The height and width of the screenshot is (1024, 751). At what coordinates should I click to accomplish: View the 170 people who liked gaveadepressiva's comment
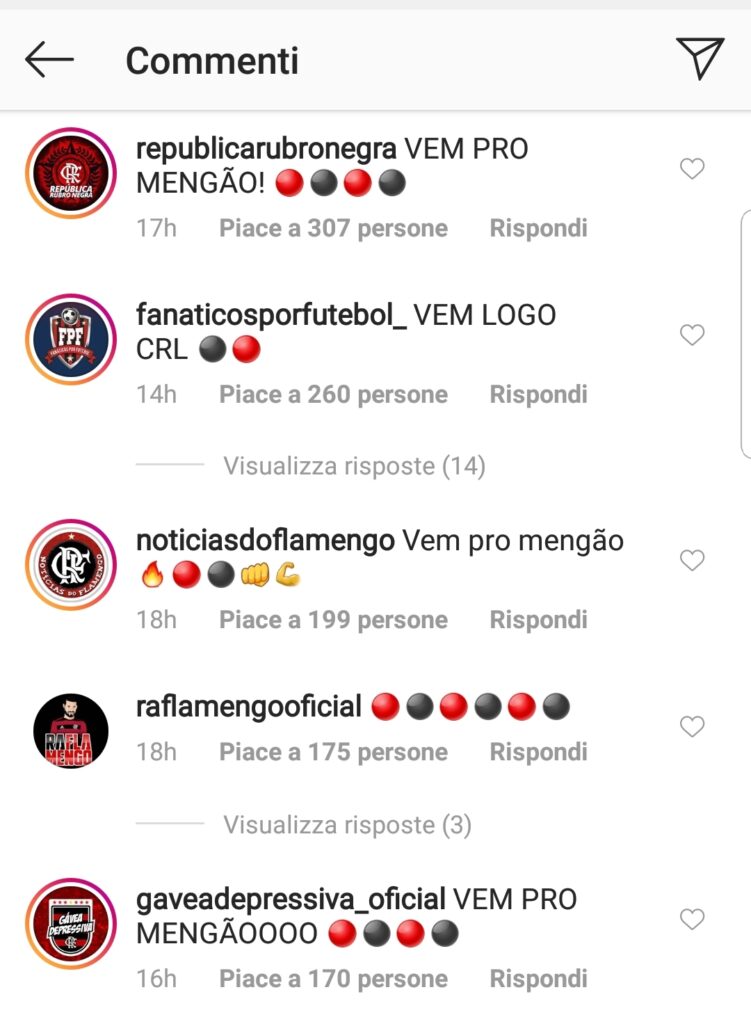coord(333,978)
